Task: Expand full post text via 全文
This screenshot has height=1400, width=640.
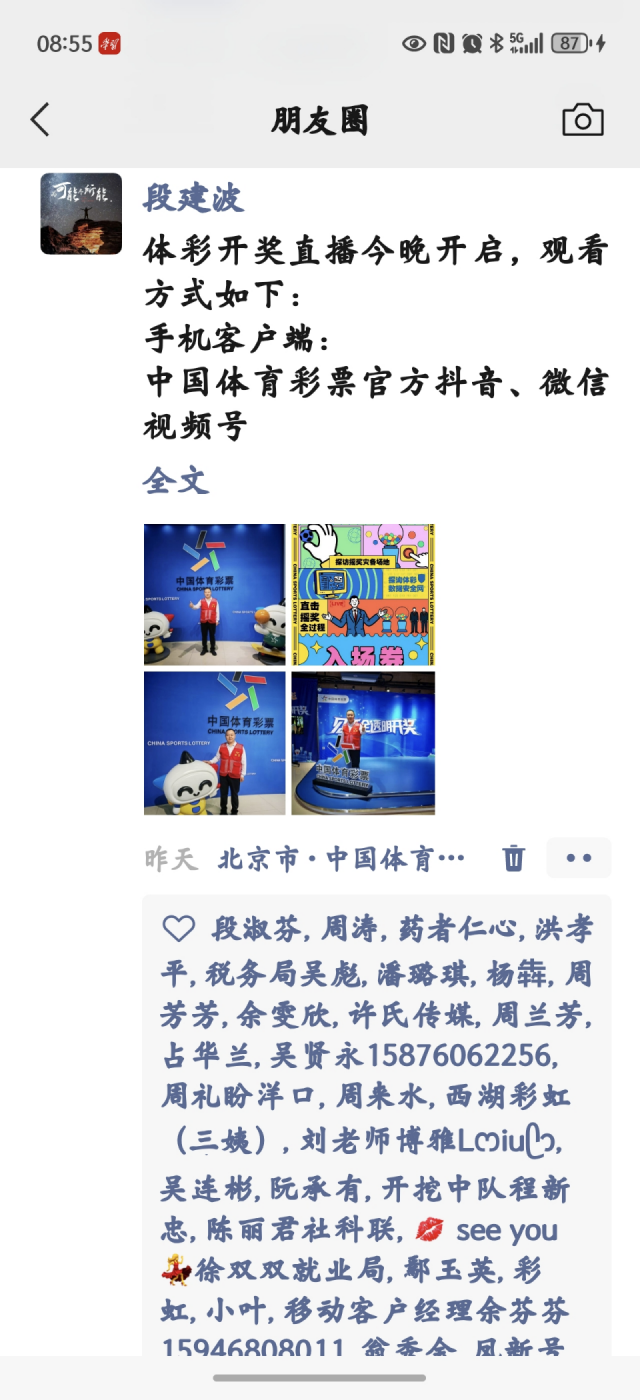Action: coord(175,481)
